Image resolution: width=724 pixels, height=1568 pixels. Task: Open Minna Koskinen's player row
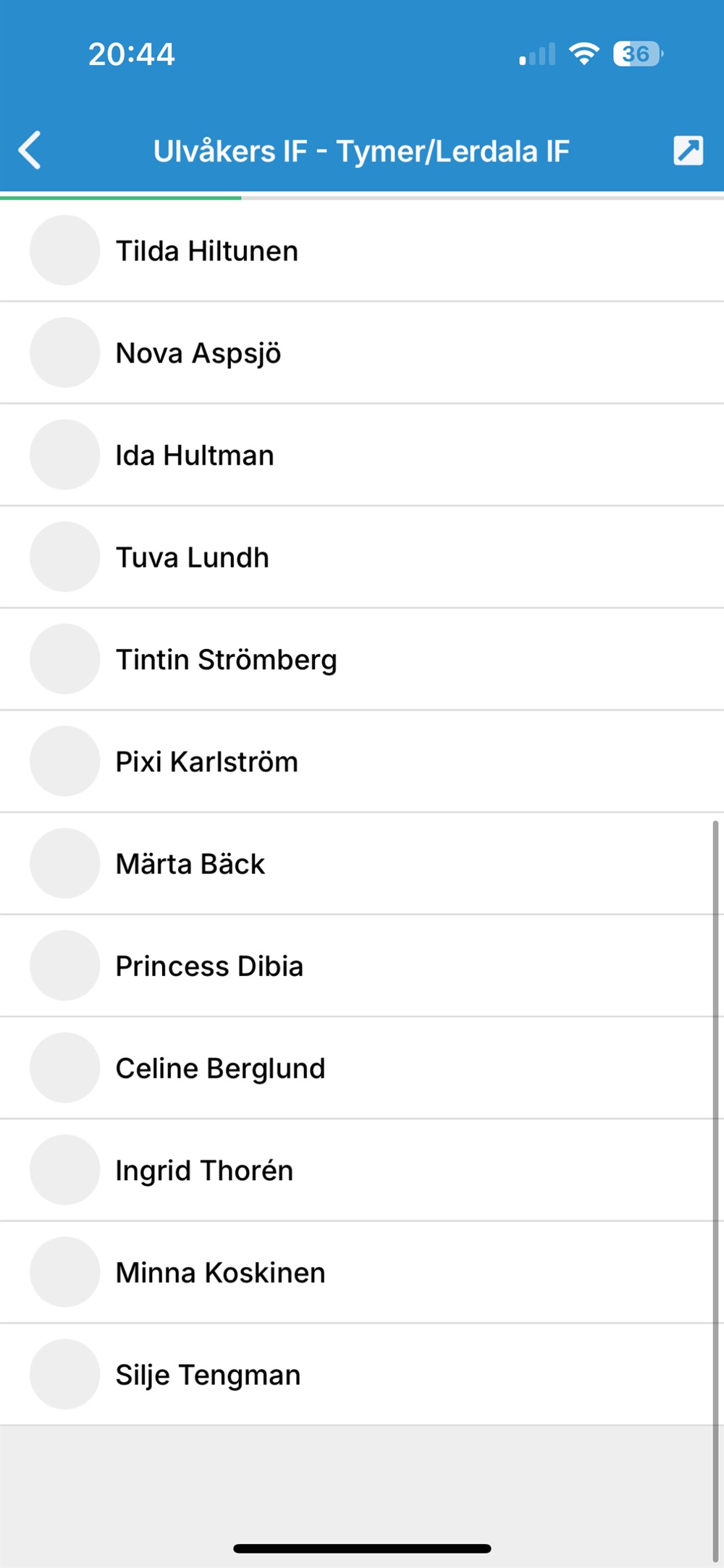(x=362, y=1272)
